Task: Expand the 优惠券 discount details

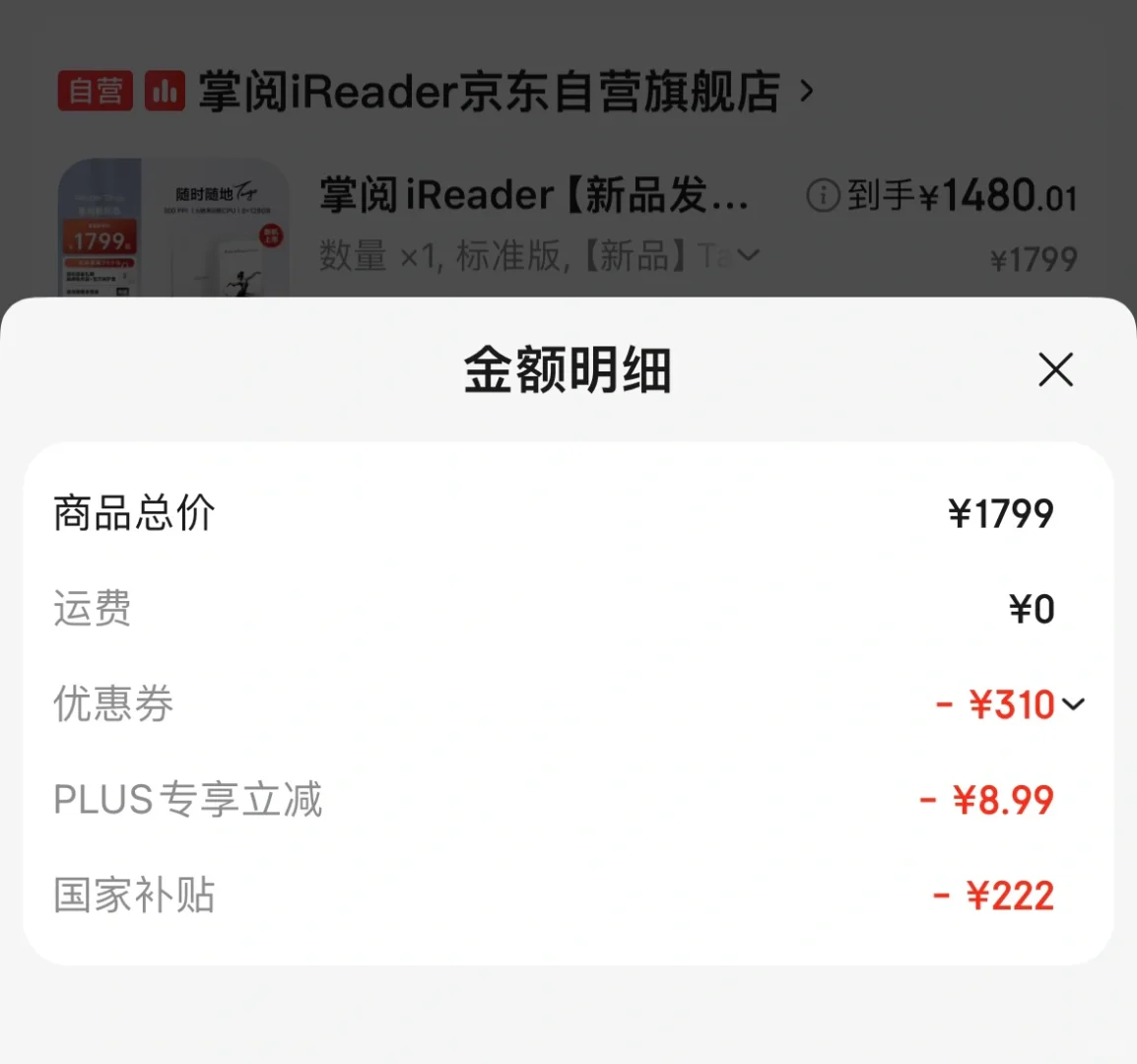Action: pos(1073,704)
